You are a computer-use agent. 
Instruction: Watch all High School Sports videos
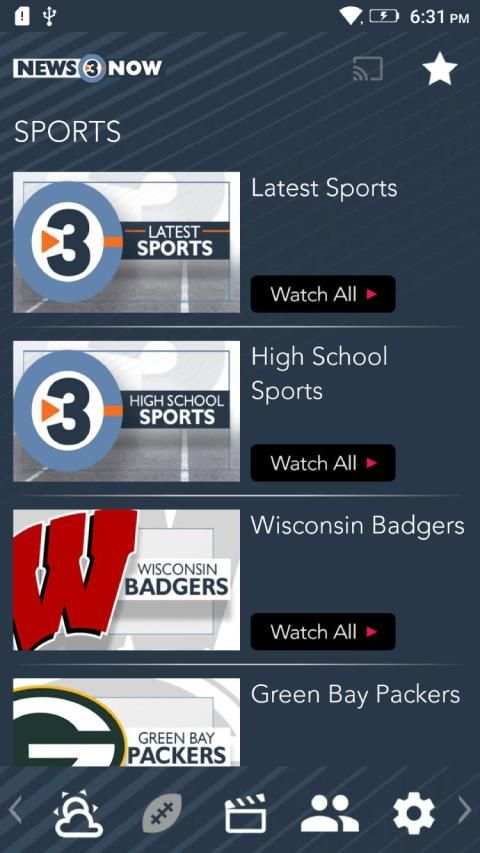pos(323,463)
